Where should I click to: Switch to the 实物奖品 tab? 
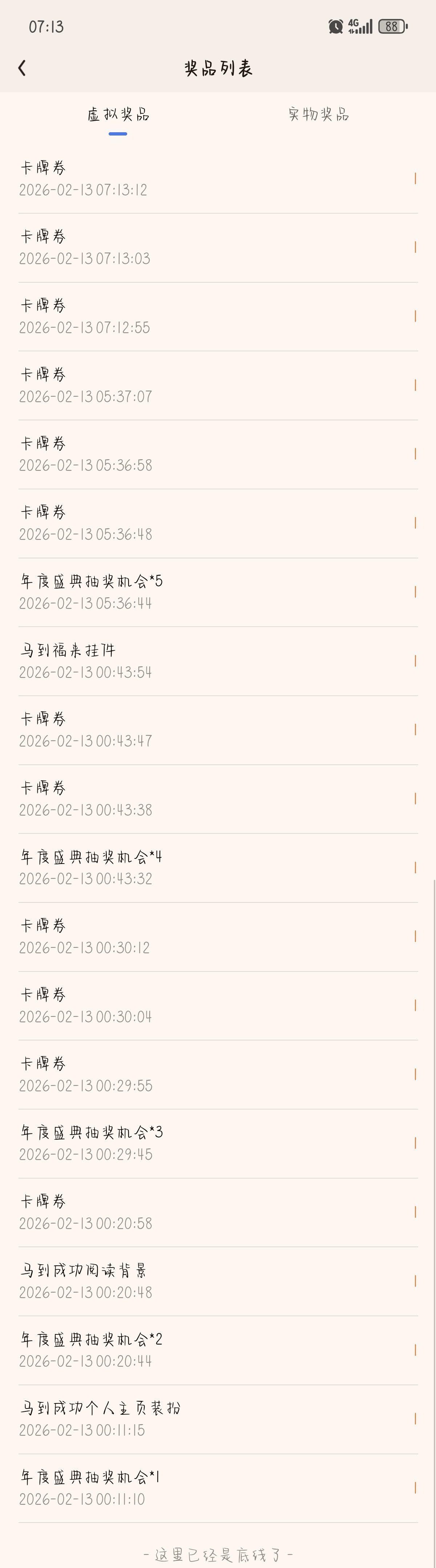[x=319, y=114]
